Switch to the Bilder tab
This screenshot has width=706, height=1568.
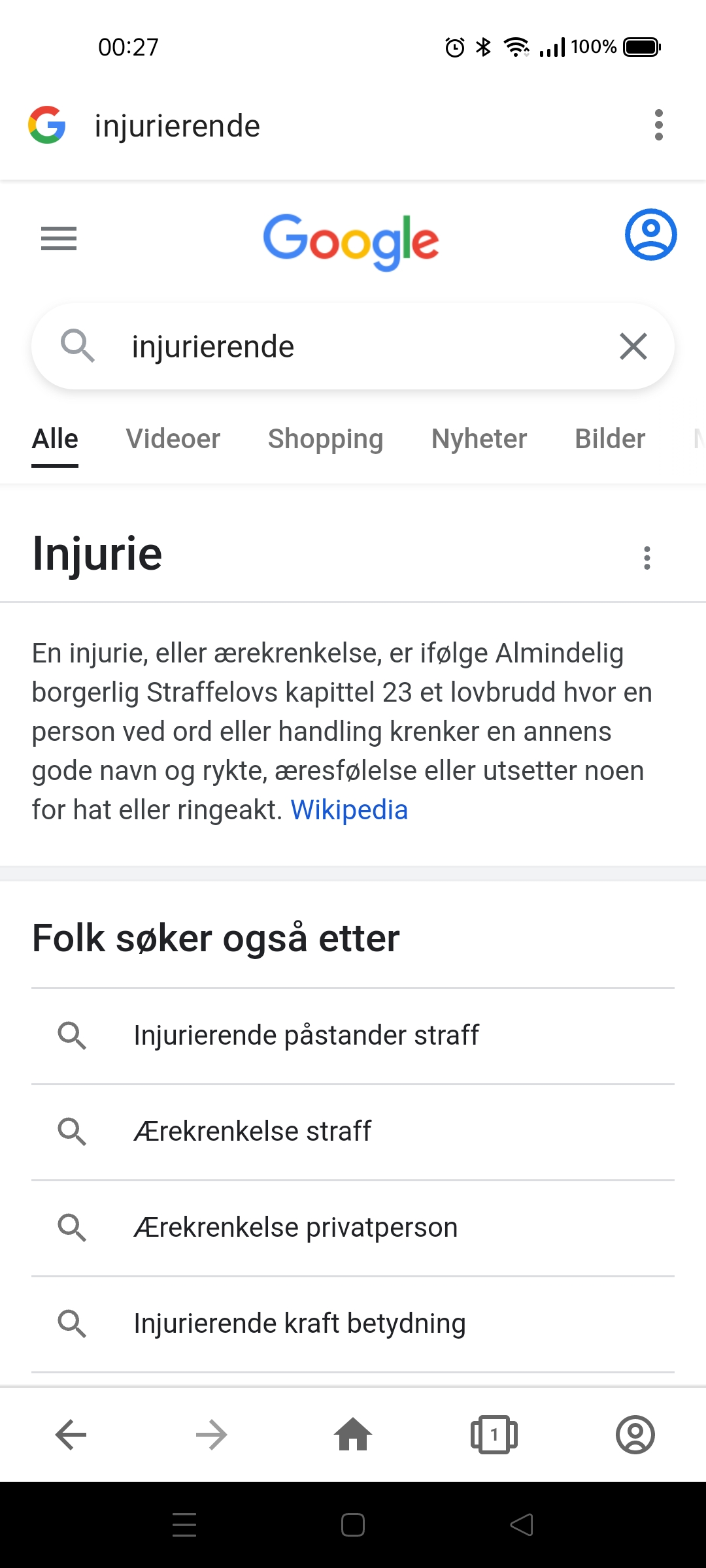pos(610,439)
